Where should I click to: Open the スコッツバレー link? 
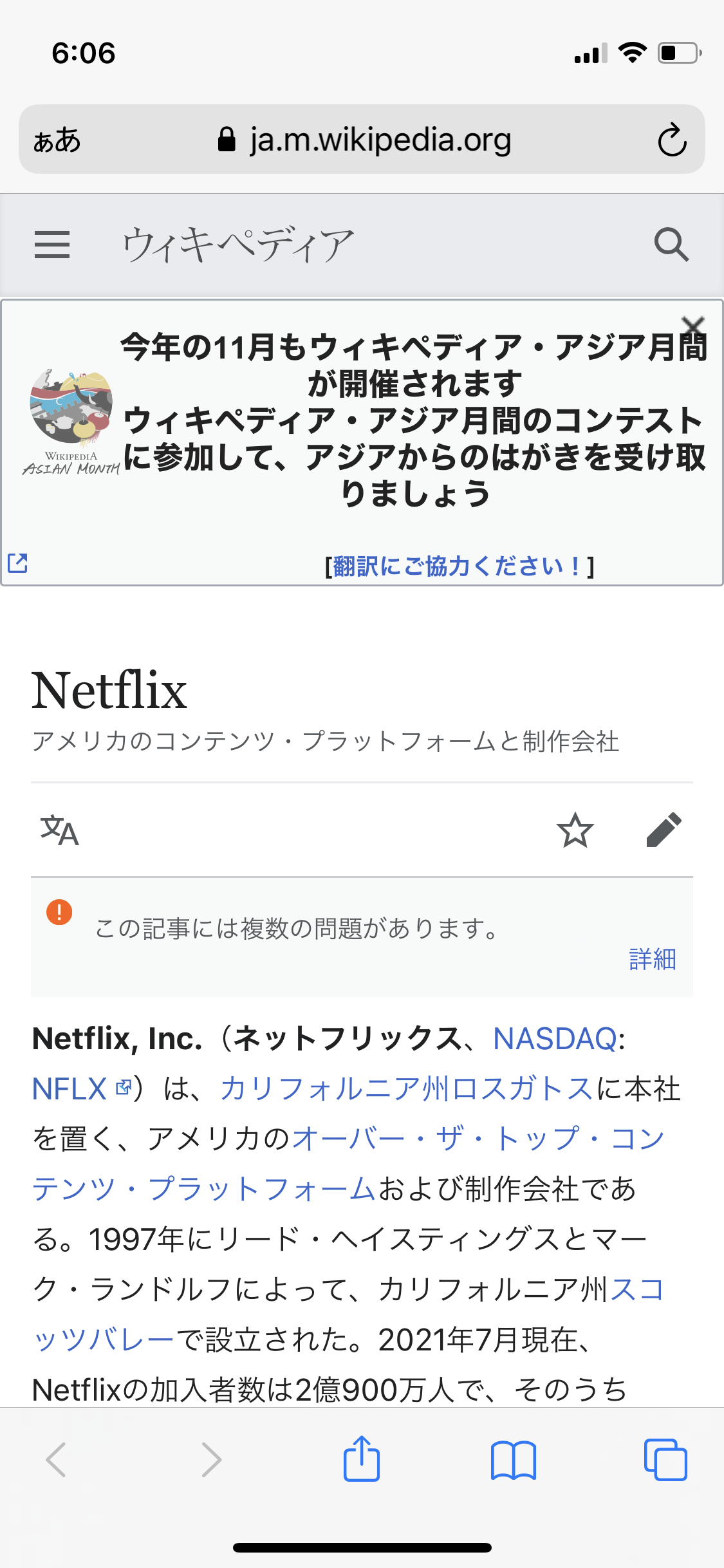[103, 1340]
